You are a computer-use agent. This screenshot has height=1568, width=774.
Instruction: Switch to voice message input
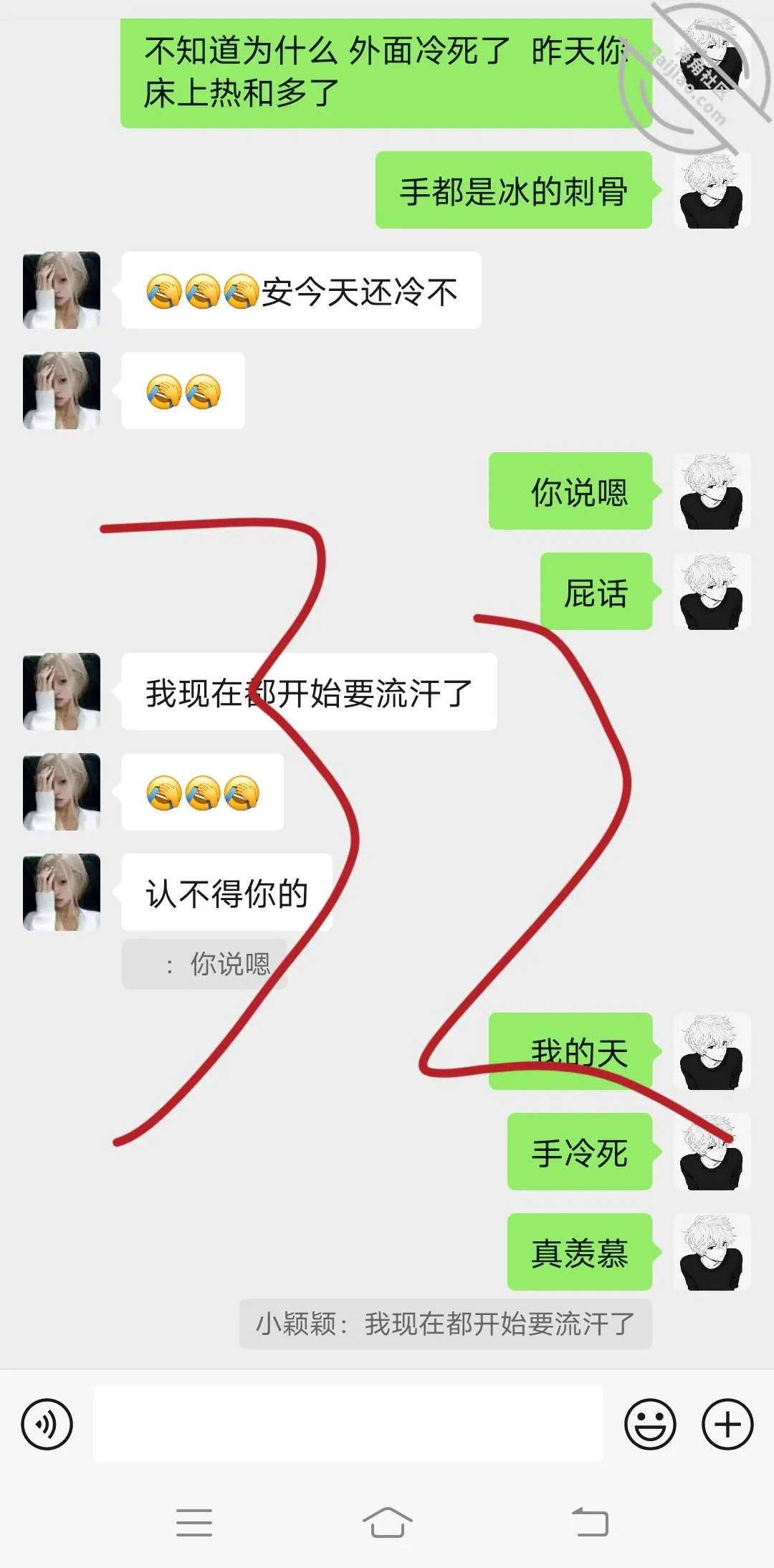click(47, 1424)
